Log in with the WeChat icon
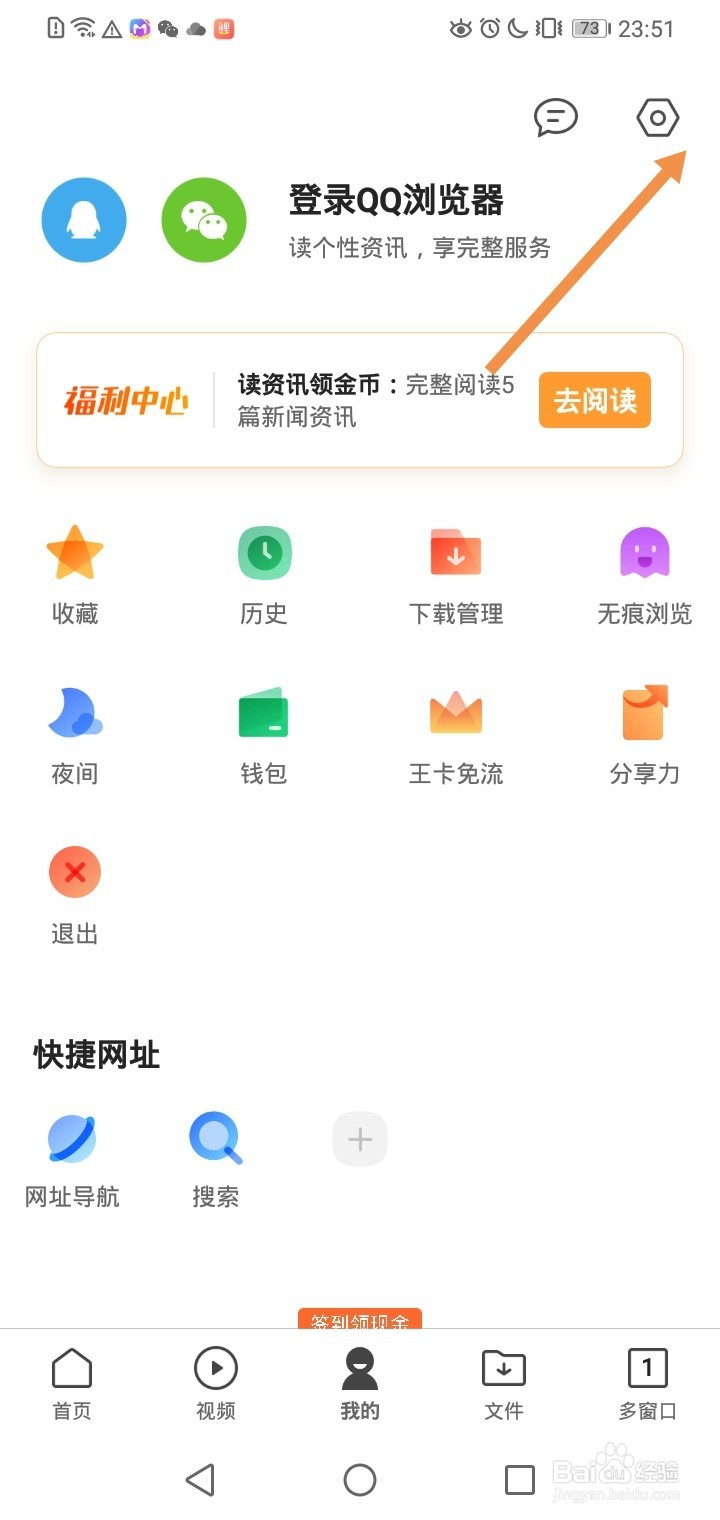Viewport: 720px width, 1520px height. click(204, 220)
